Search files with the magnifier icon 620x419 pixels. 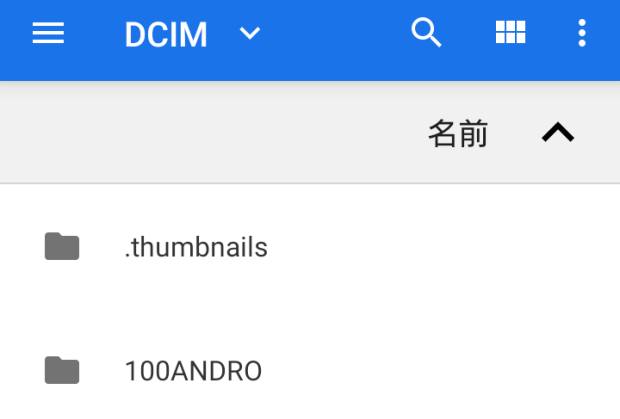[x=427, y=33]
